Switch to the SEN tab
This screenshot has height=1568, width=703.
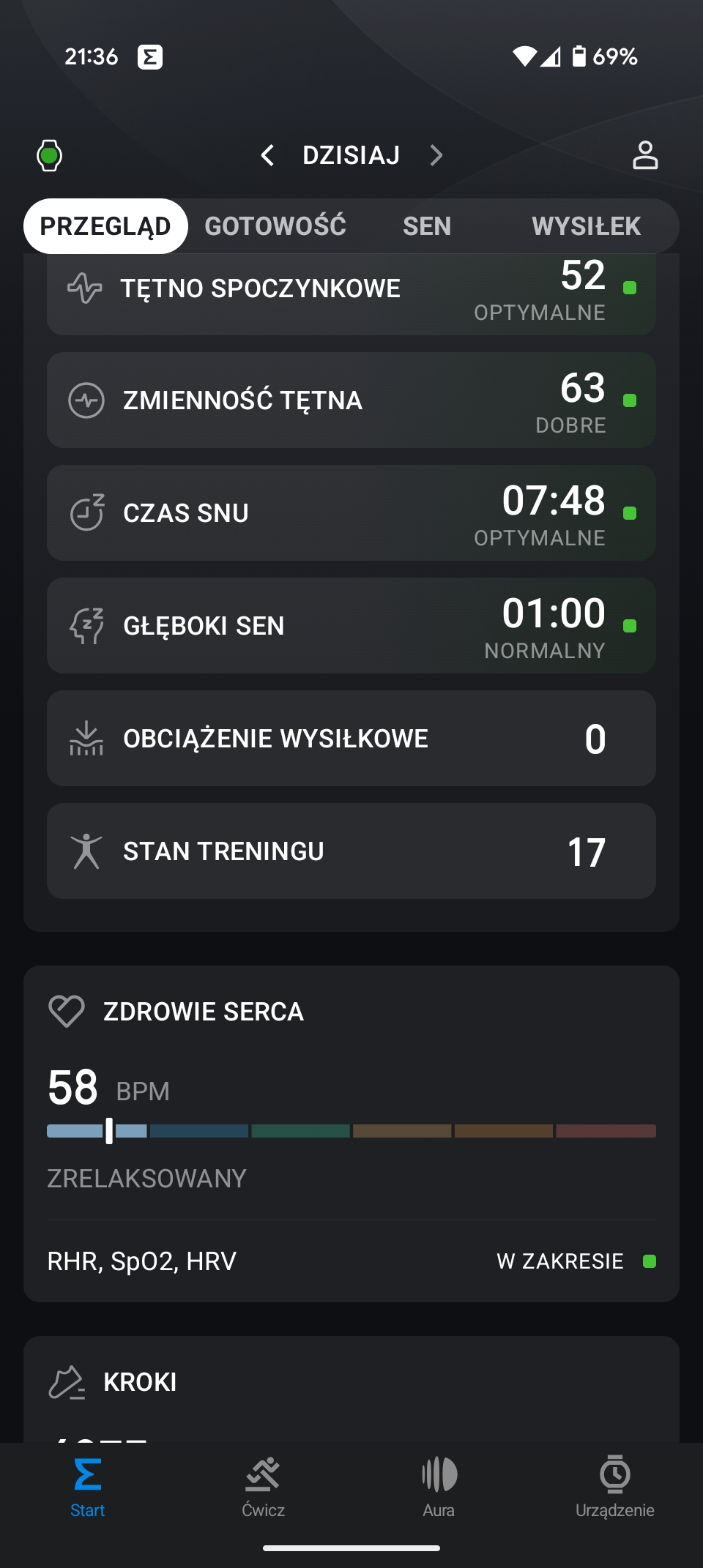pos(427,226)
